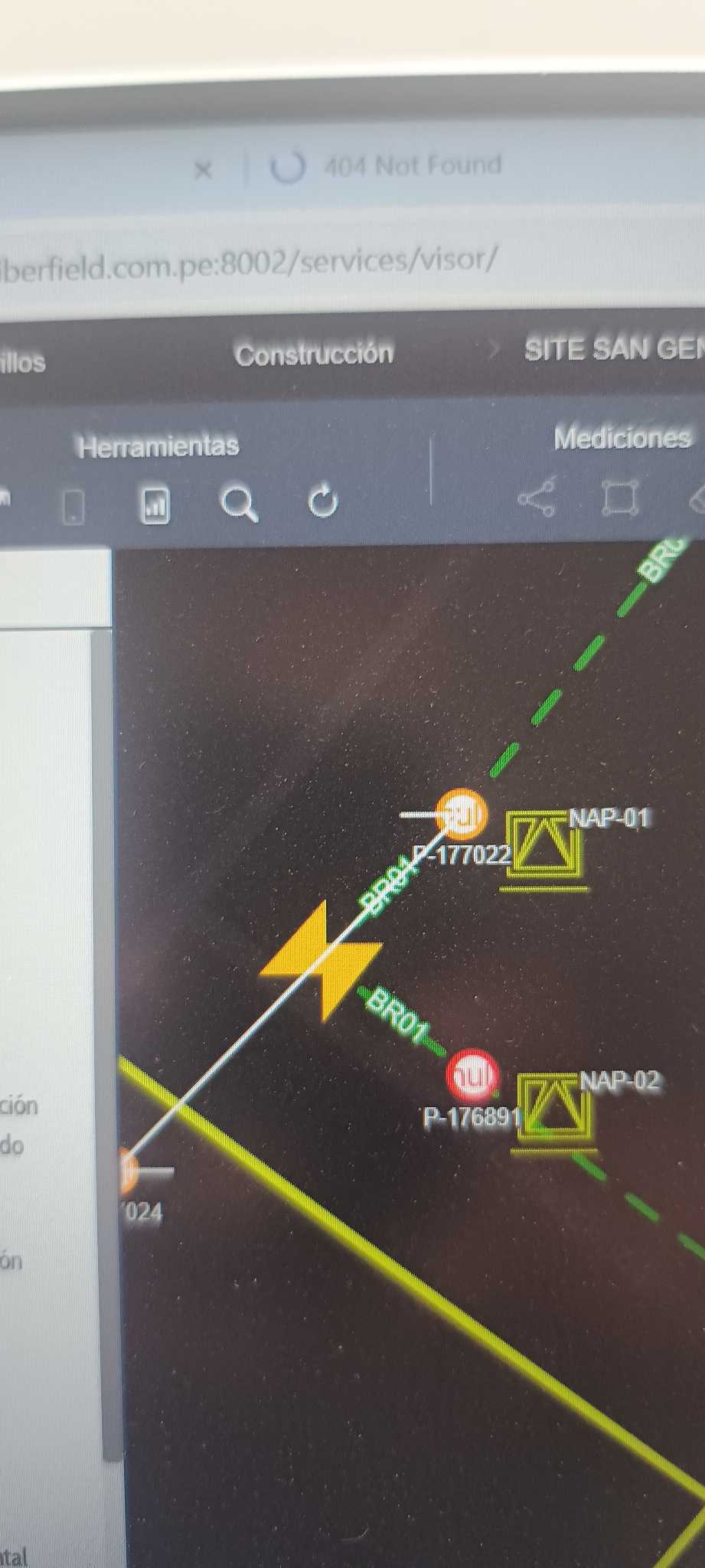Select the polygon area measurement tool

point(619,498)
